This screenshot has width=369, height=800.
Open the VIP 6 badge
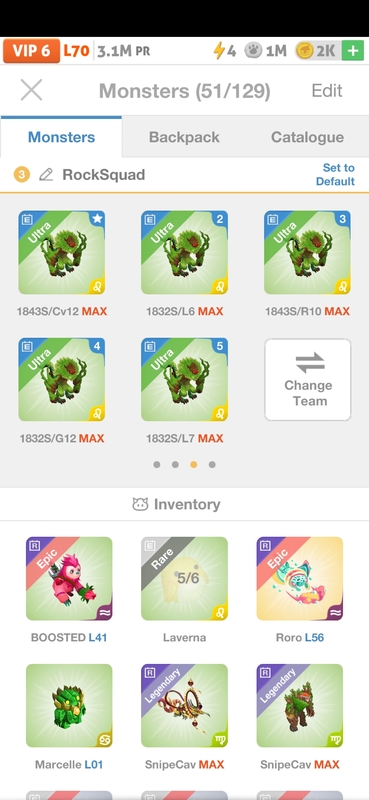31,51
